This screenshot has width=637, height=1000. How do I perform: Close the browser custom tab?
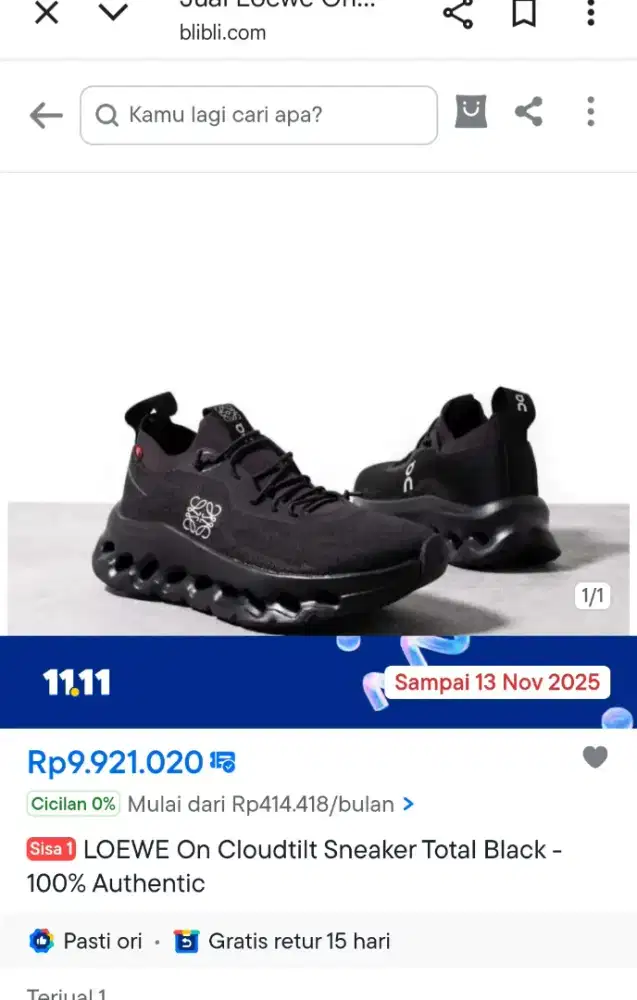click(46, 12)
